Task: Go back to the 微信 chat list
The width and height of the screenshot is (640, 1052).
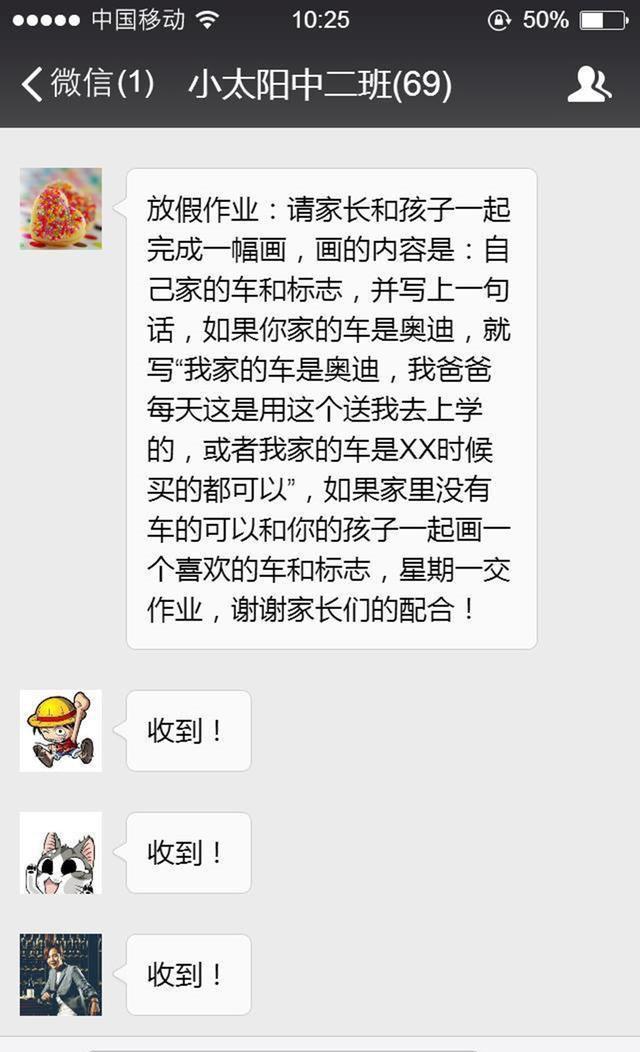Action: tap(85, 85)
